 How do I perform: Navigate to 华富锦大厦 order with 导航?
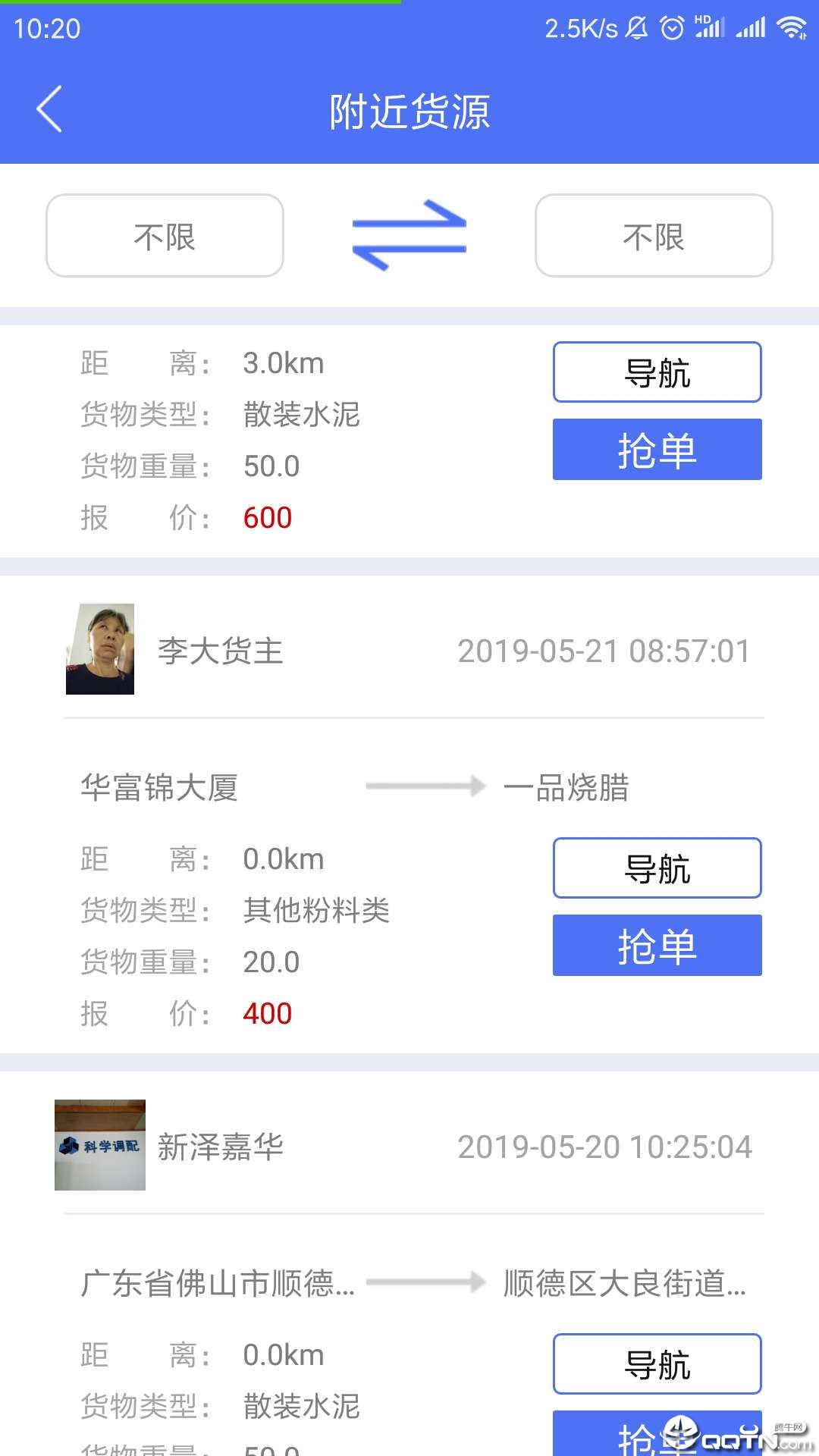(x=657, y=868)
